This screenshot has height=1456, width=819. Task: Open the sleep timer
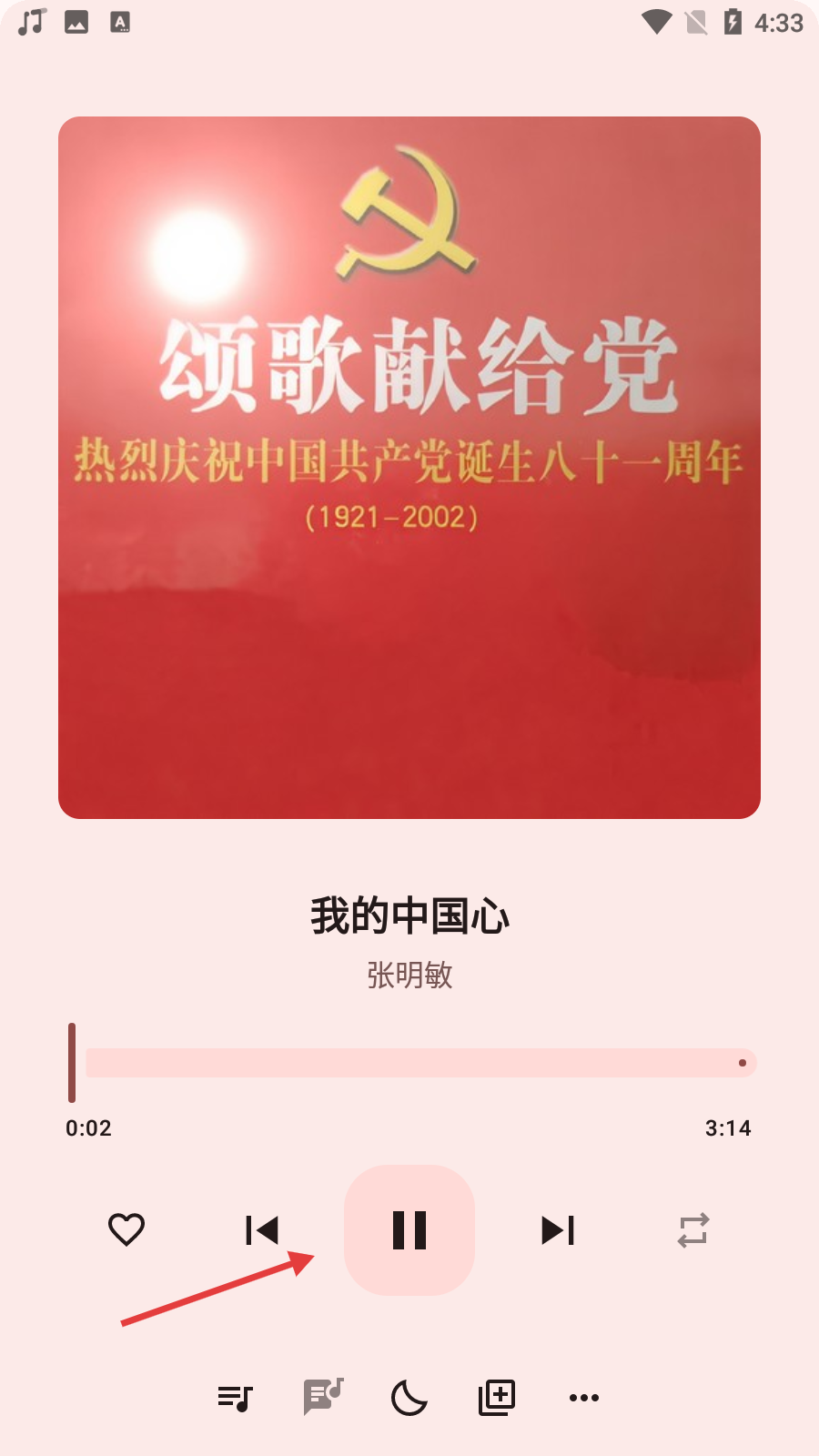[409, 1397]
